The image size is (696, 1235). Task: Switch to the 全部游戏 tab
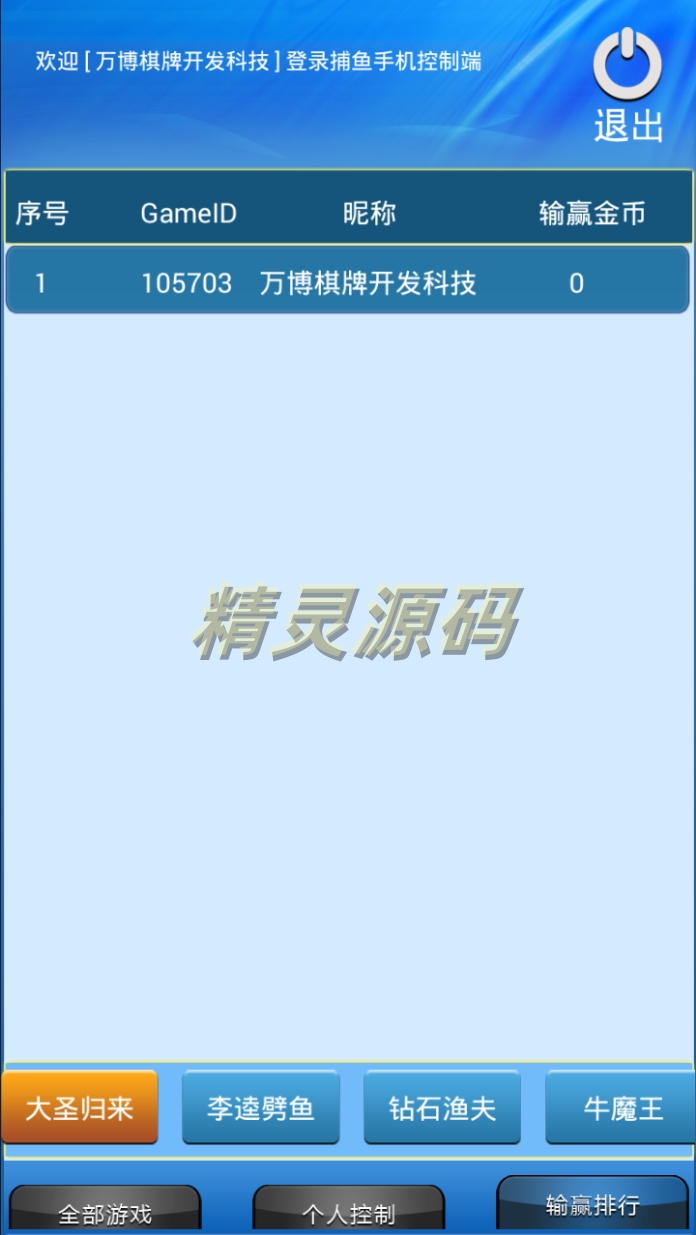point(105,1212)
